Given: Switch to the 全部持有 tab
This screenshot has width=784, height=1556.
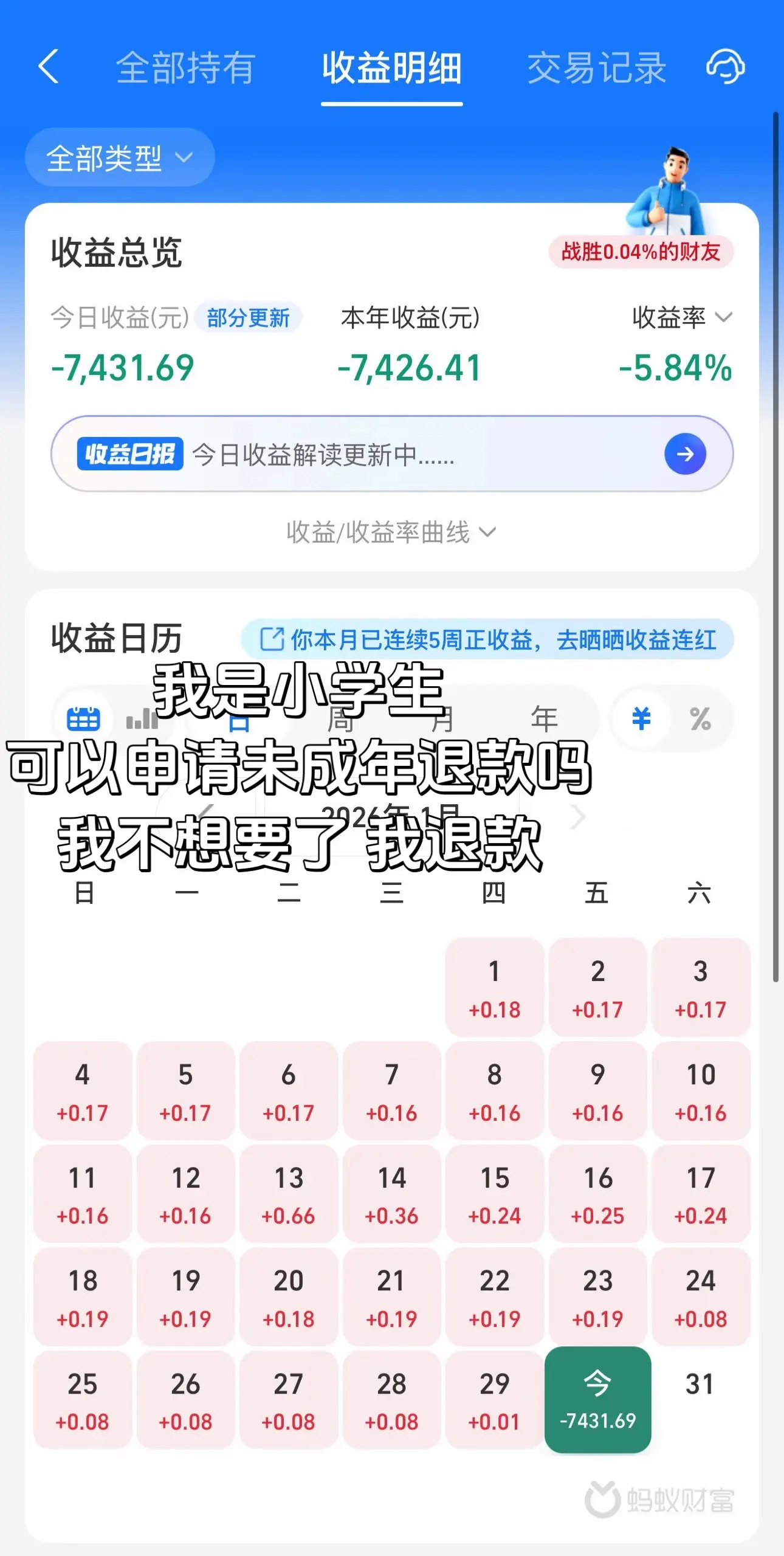Looking at the screenshot, I should coord(187,69).
